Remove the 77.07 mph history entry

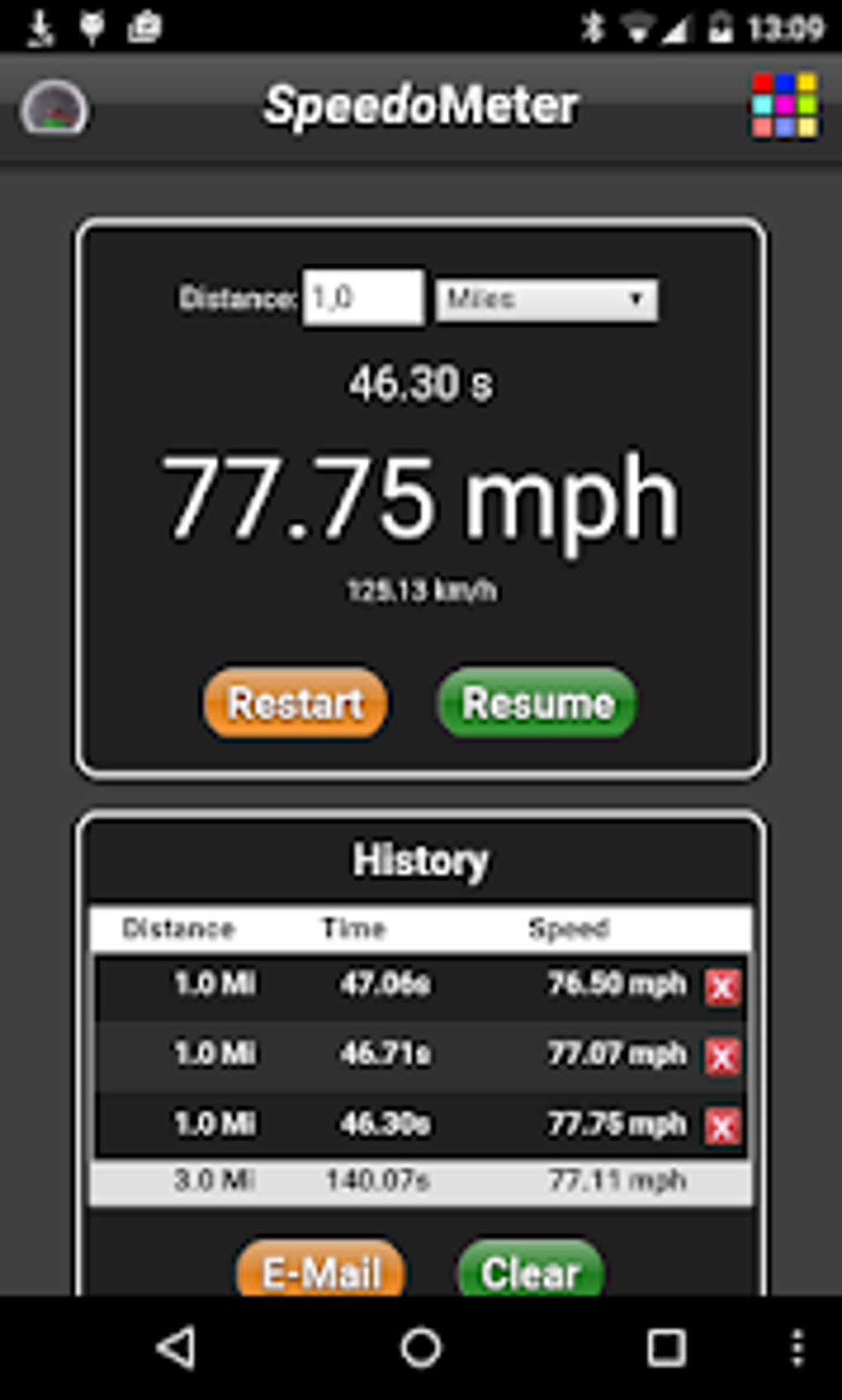(x=722, y=1056)
